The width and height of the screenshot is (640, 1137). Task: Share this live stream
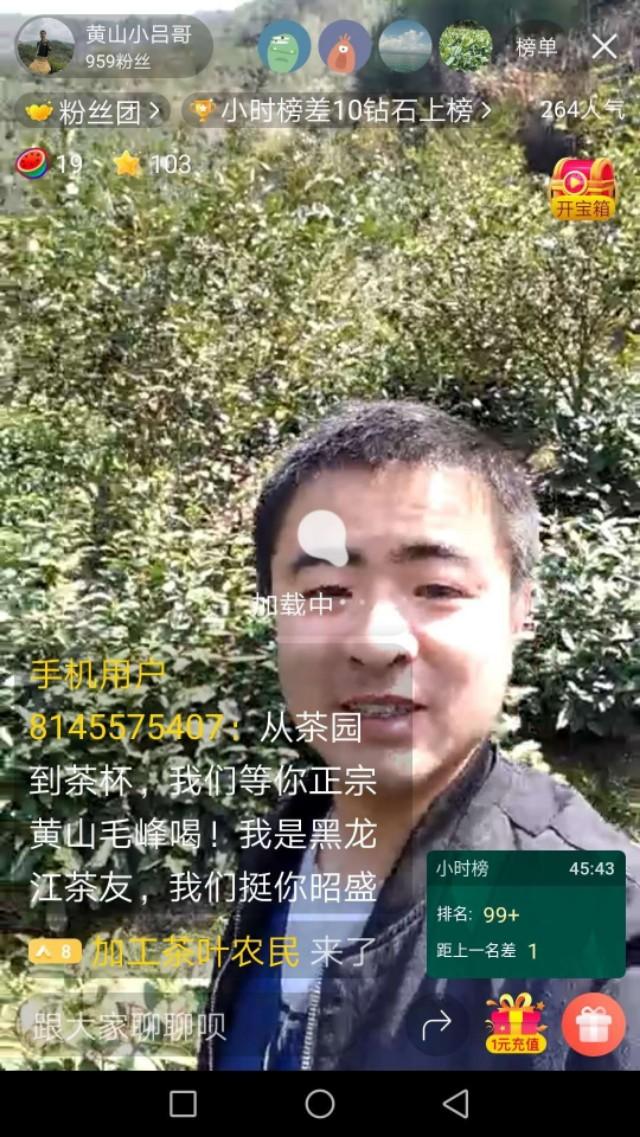(x=437, y=1024)
